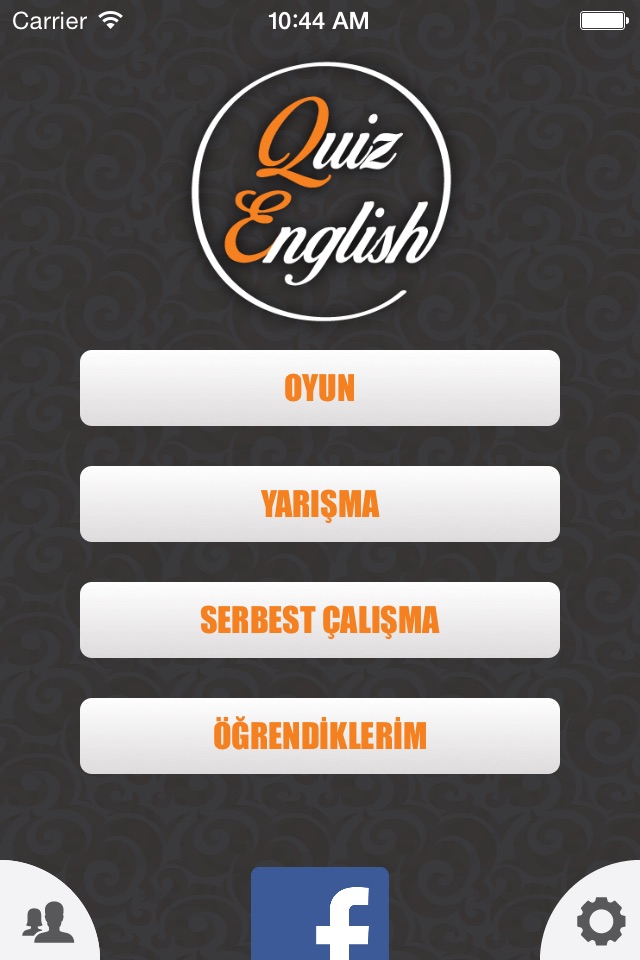The height and width of the screenshot is (960, 640).
Task: Open the YARIŞMA competition mode
Action: [x=320, y=504]
